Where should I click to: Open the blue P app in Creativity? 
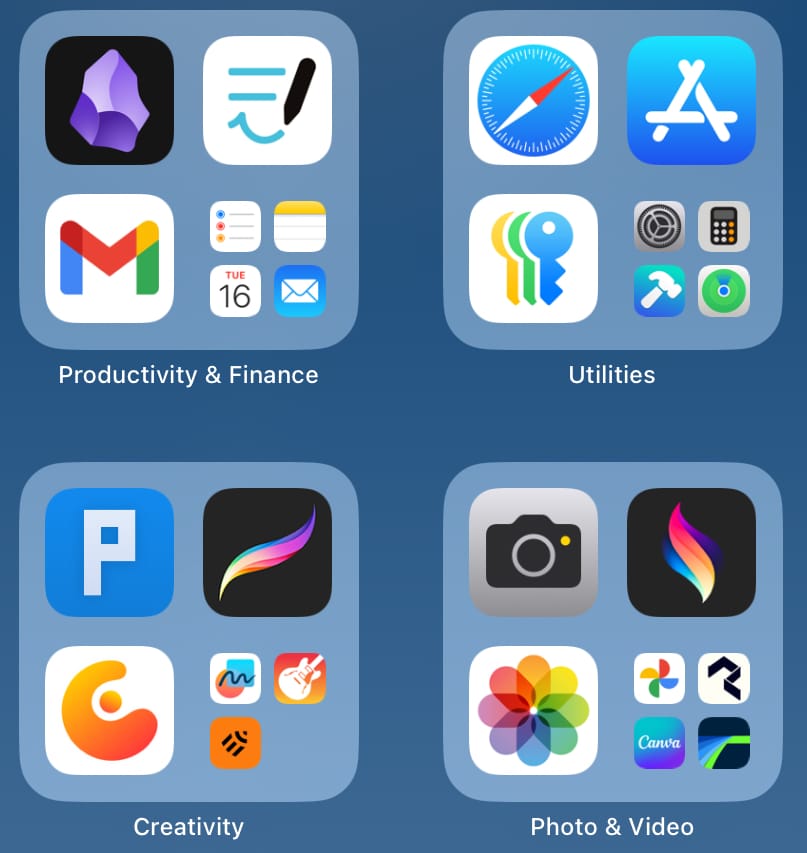click(109, 552)
